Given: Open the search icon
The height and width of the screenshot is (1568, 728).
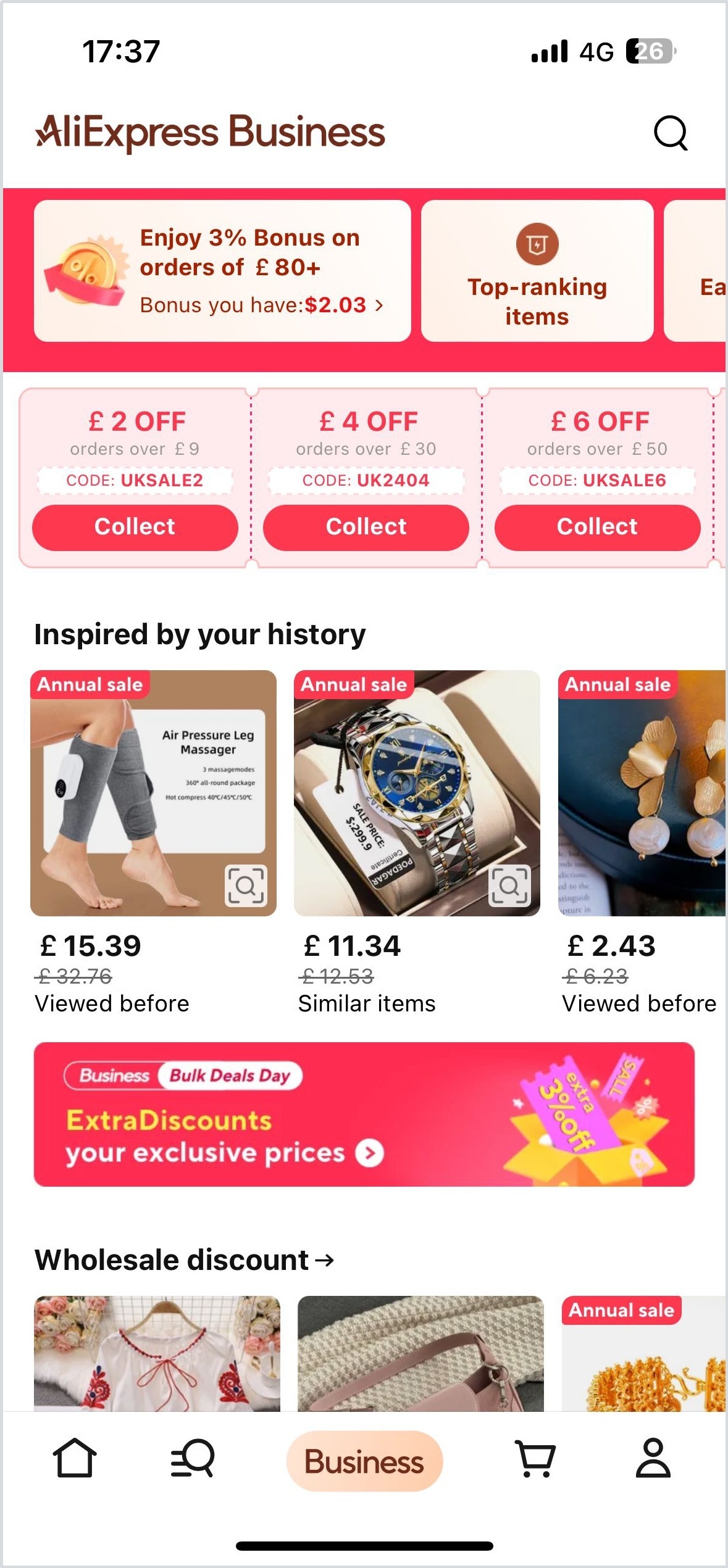Looking at the screenshot, I should pyautogui.click(x=670, y=133).
